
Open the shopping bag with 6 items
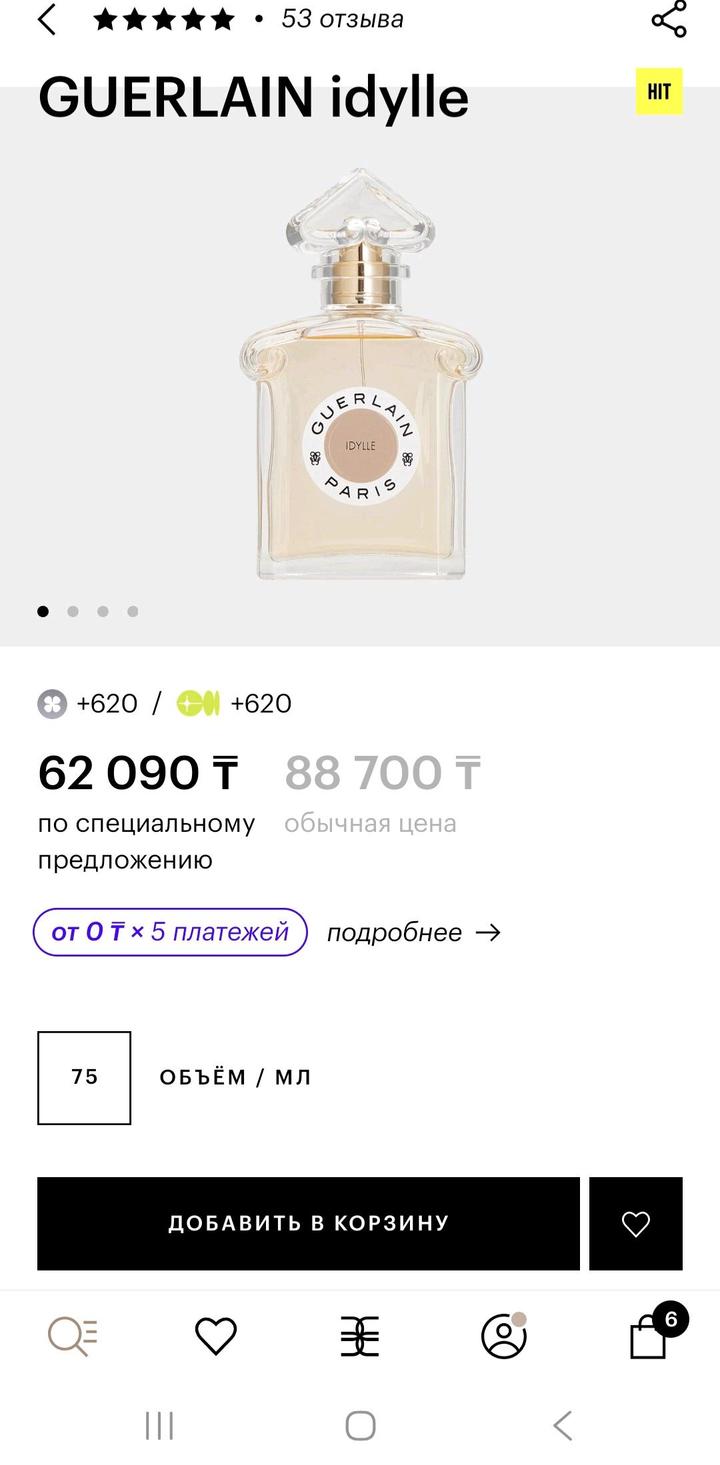[x=650, y=1336]
